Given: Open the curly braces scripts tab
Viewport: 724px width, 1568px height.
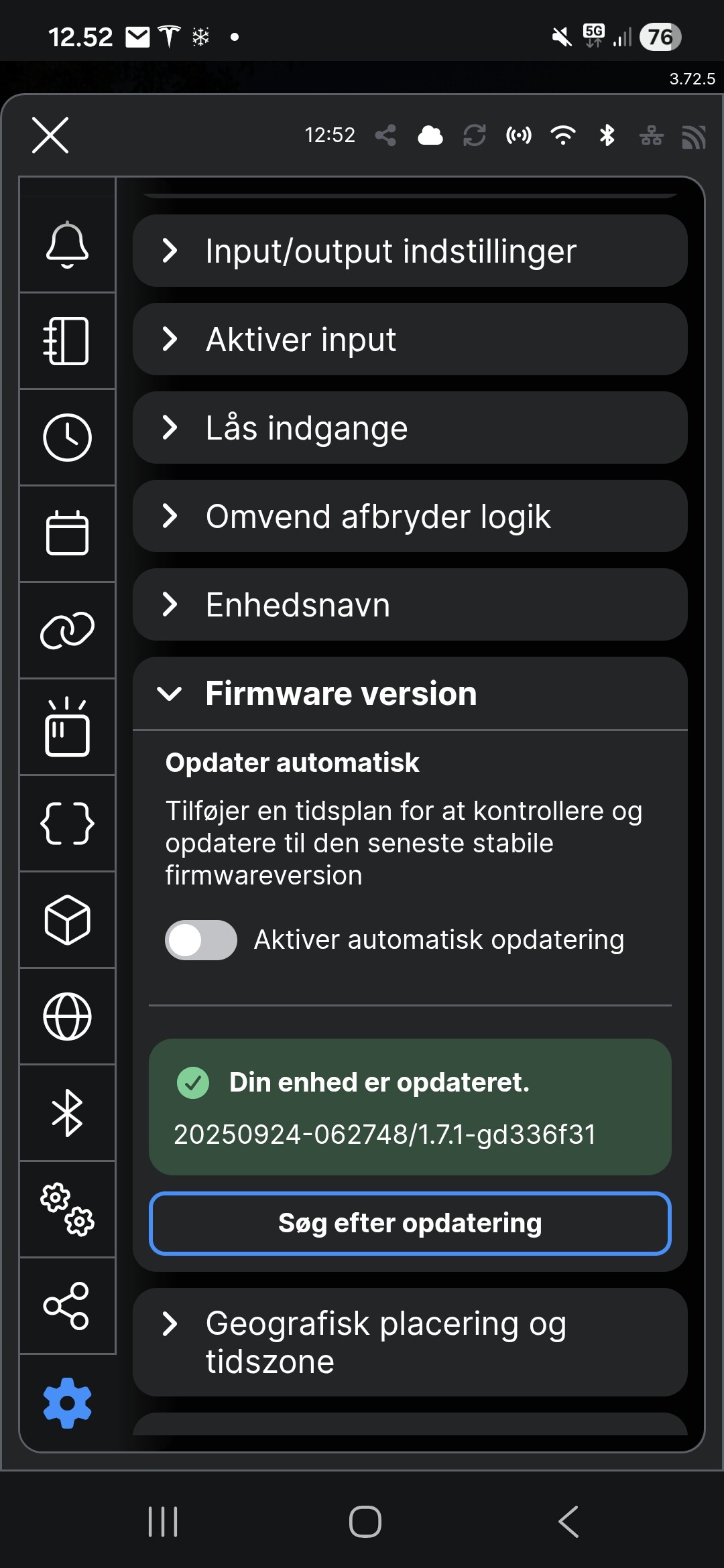Looking at the screenshot, I should click(x=67, y=824).
